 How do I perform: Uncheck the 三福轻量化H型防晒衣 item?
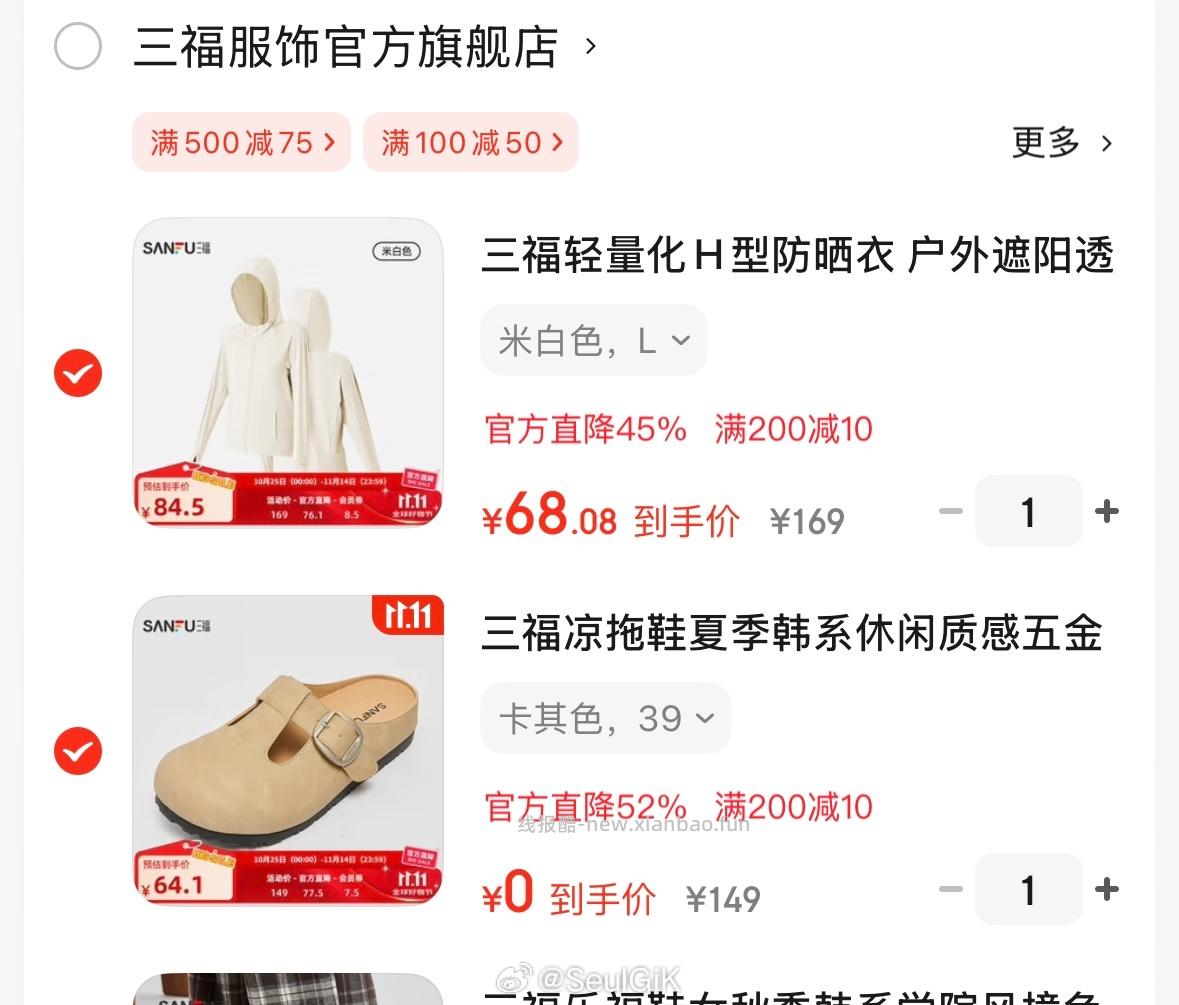pyautogui.click(x=78, y=373)
